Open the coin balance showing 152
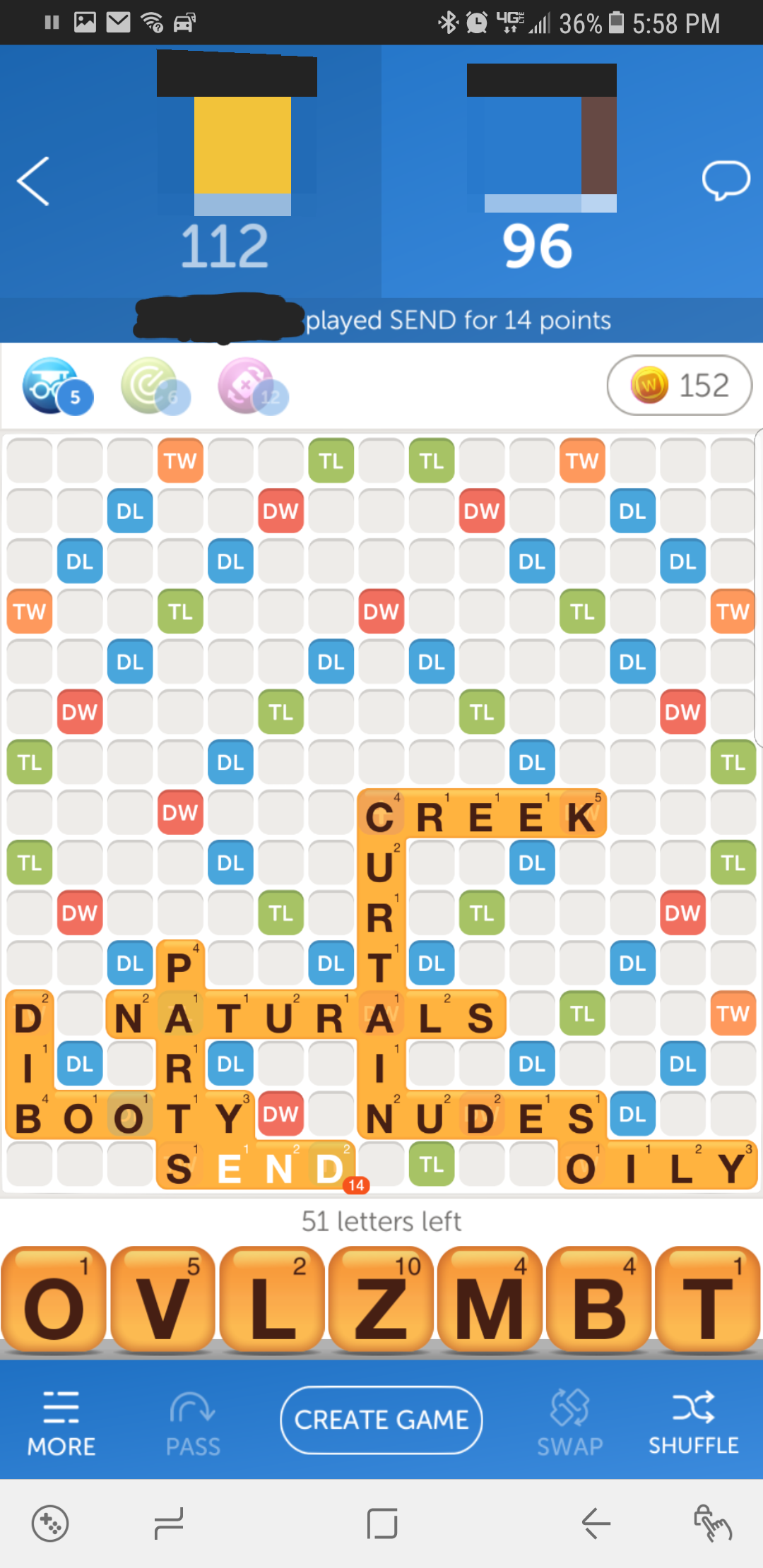This screenshot has height=1568, width=763. [x=679, y=386]
